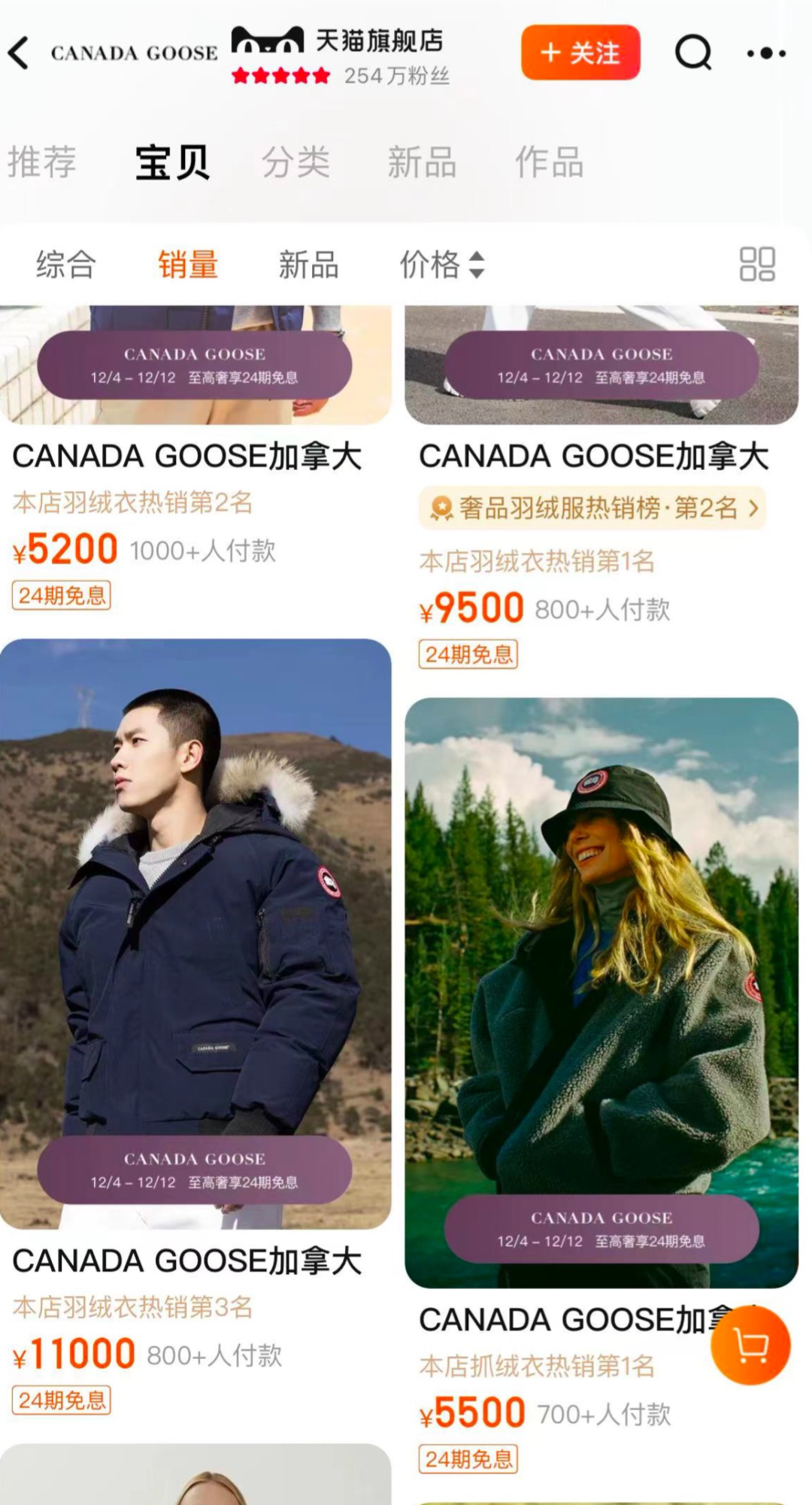The image size is (812, 1505).
Task: Toggle the grid layout view icon
Action: click(x=756, y=264)
